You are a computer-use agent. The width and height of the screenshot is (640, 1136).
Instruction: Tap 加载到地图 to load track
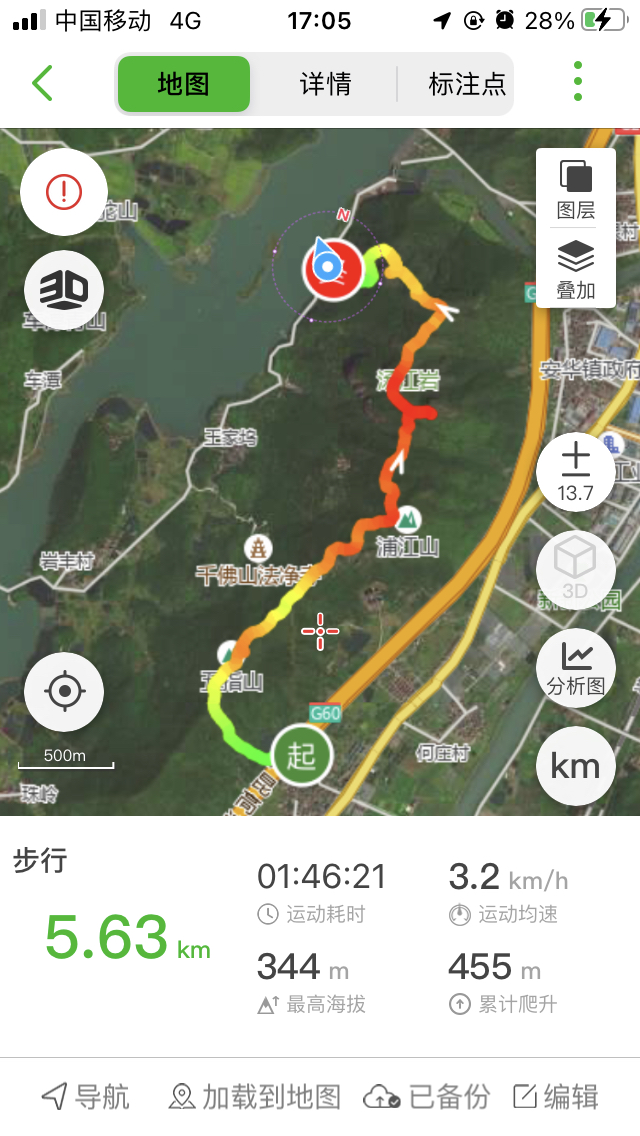click(x=255, y=1096)
